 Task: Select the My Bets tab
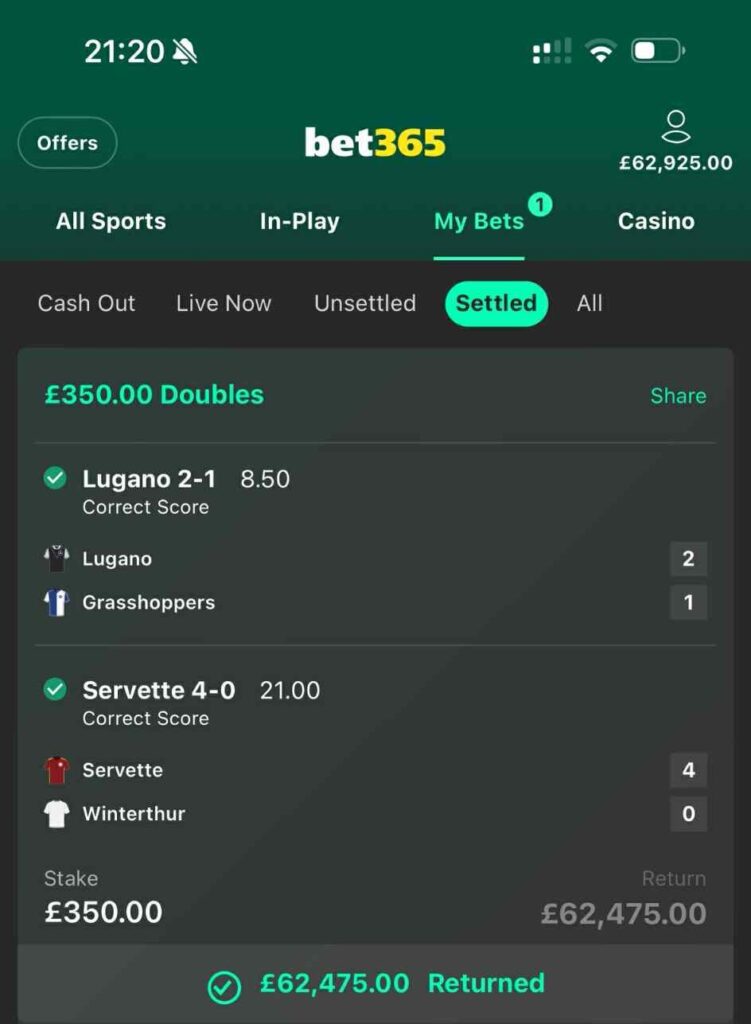(x=478, y=221)
